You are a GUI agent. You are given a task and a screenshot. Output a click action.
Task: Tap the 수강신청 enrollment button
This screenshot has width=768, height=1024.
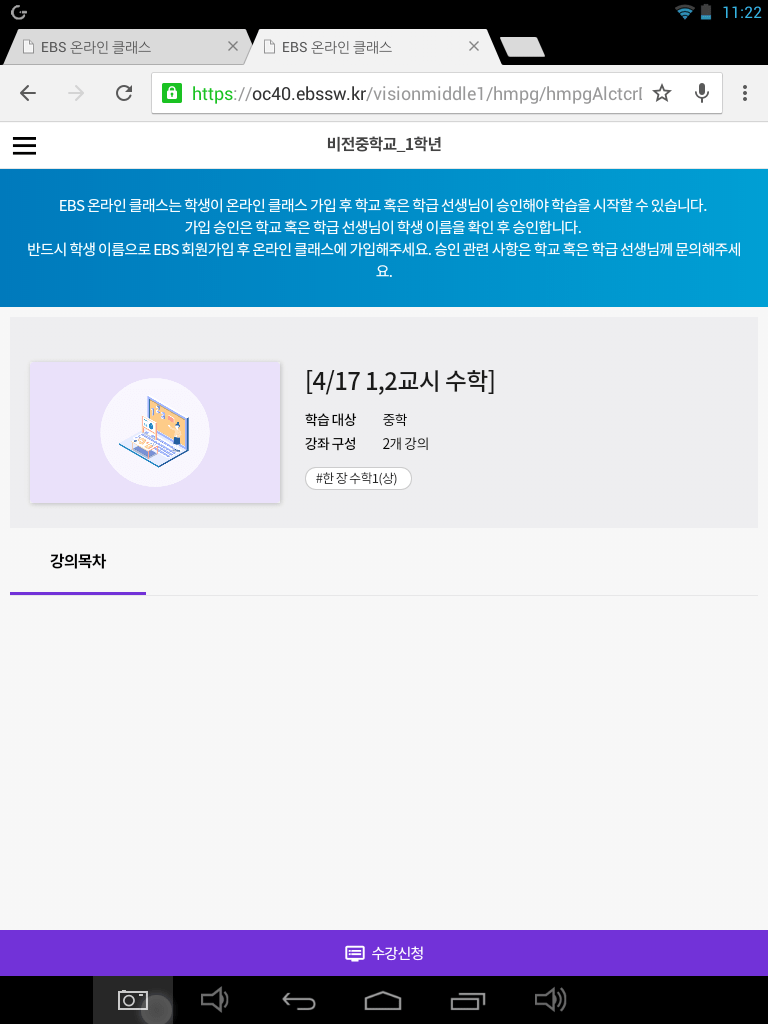click(384, 953)
